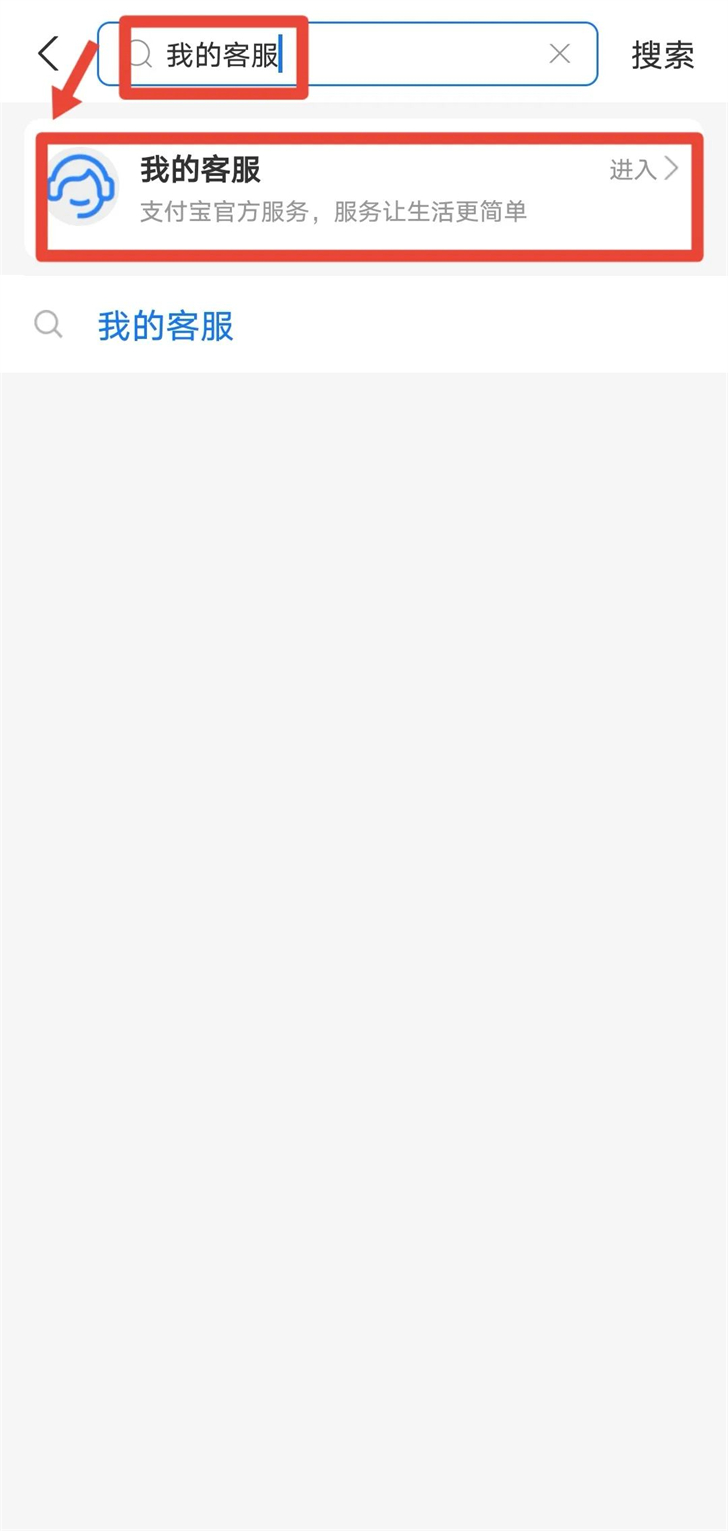
Task: Tap the search field containing 我的客服
Action: [x=347, y=54]
